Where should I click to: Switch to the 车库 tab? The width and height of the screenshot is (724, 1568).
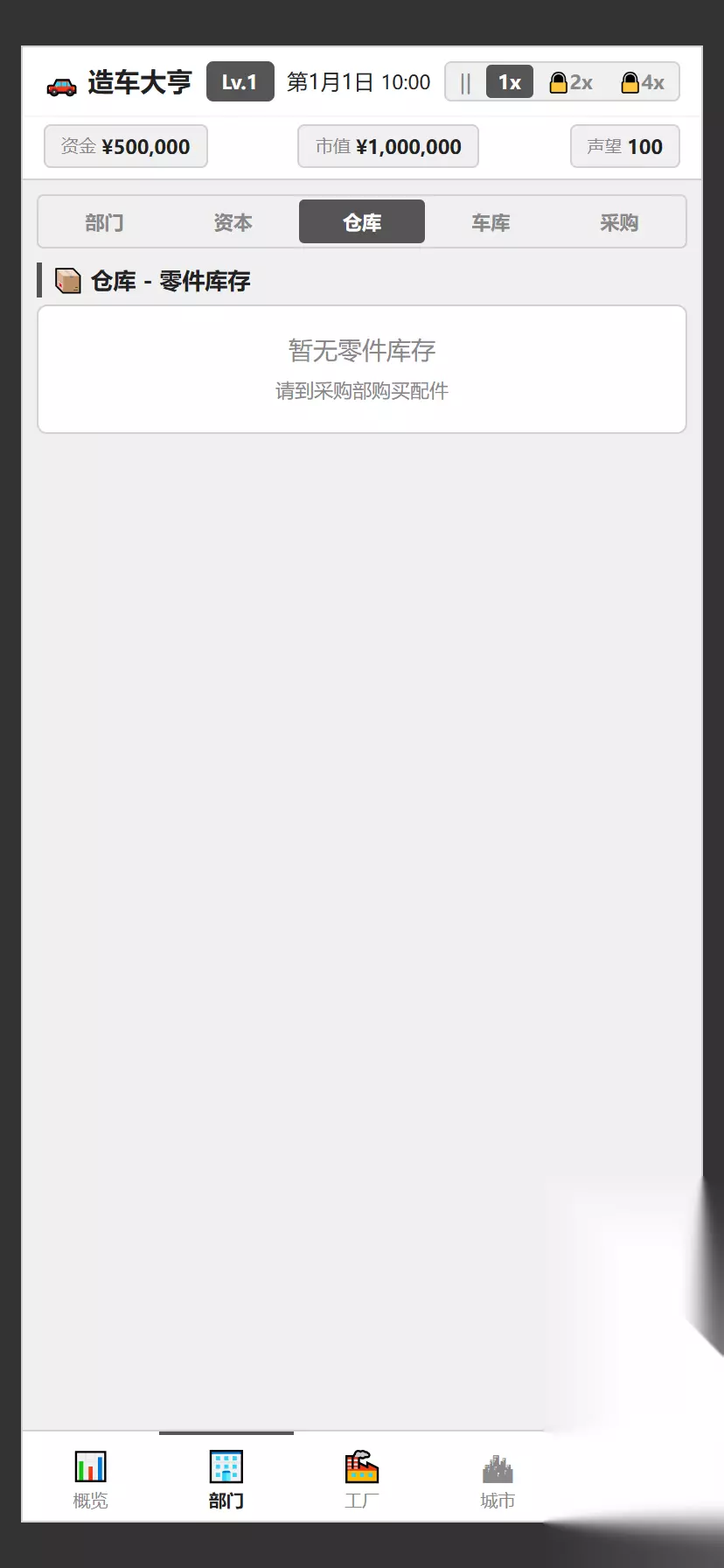[491, 222]
